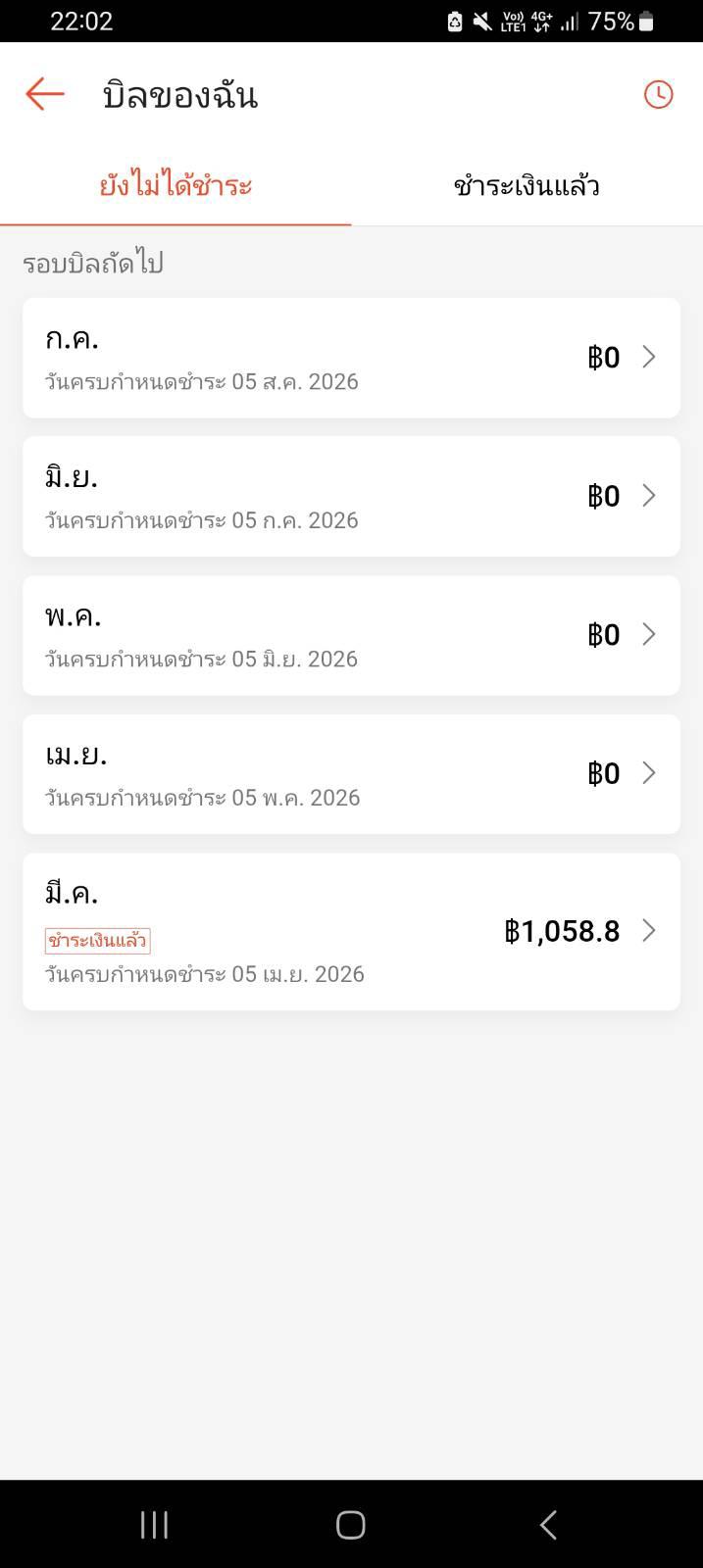This screenshot has height=1568, width=703.
Task: Open recent apps from the navigation bar
Action: click(x=154, y=1525)
